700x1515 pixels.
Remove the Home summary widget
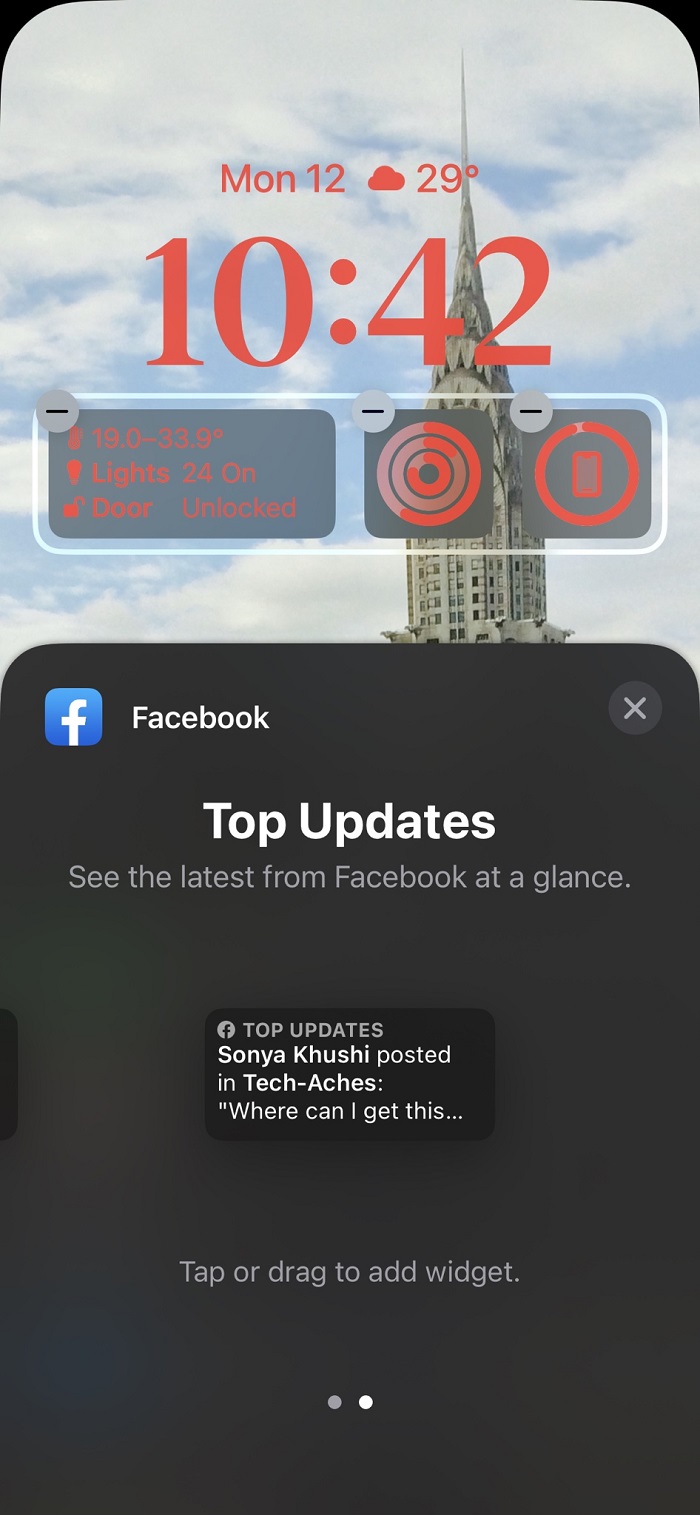click(x=57, y=411)
